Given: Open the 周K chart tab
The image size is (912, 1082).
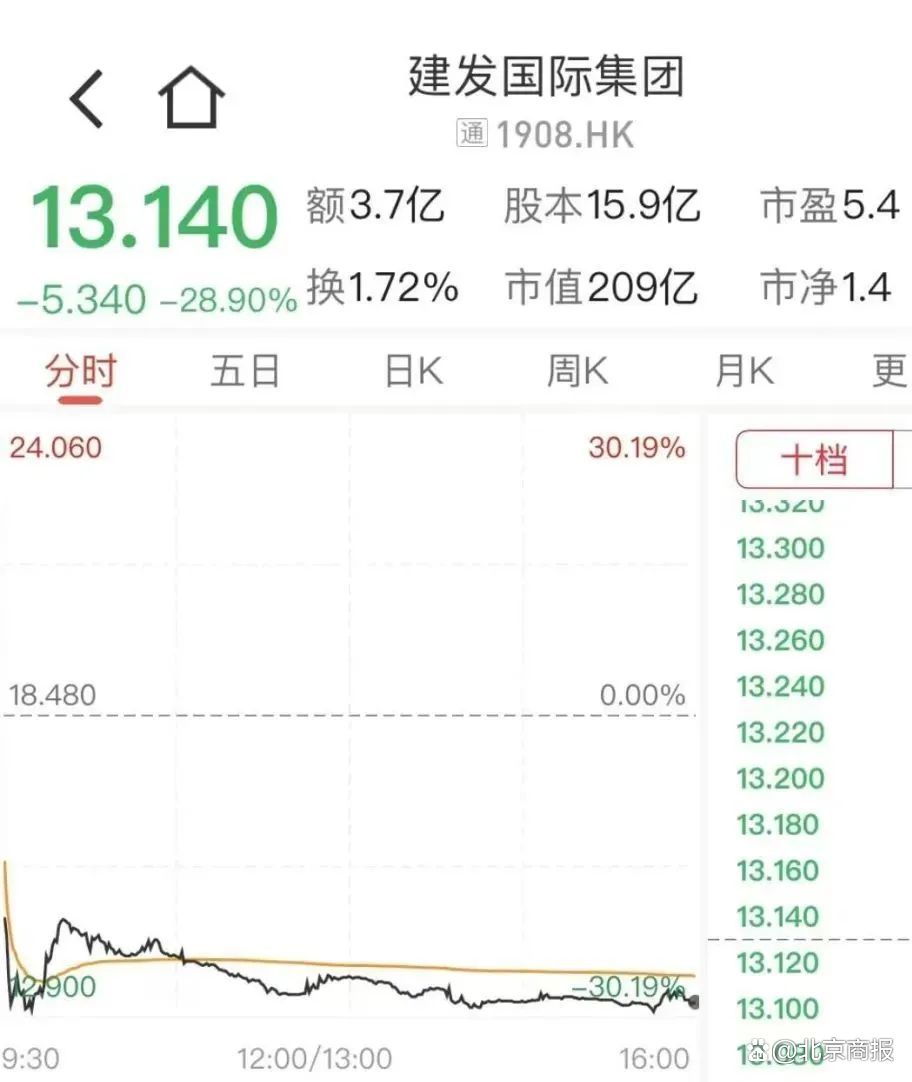Looking at the screenshot, I should coord(577,372).
